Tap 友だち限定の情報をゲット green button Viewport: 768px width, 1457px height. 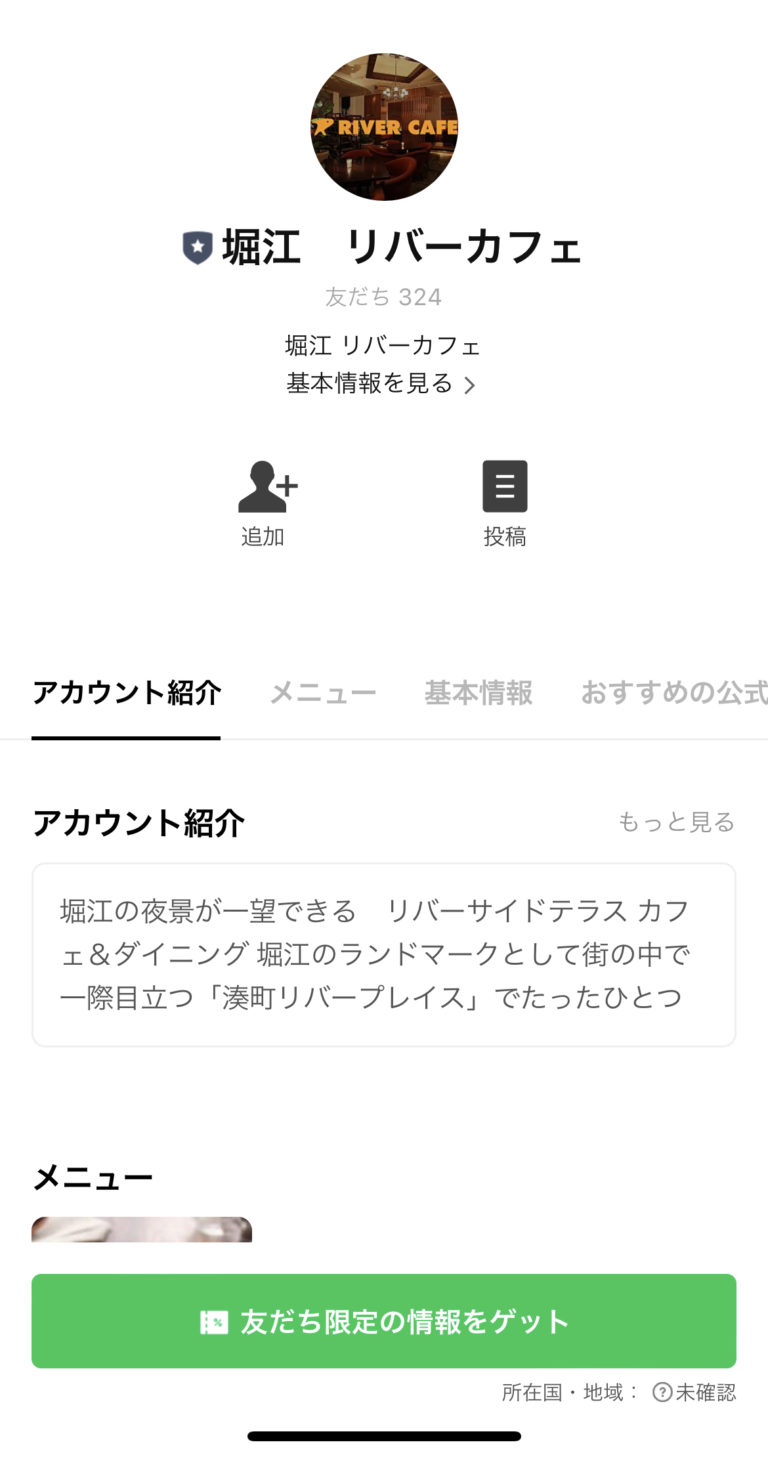pos(383,1320)
